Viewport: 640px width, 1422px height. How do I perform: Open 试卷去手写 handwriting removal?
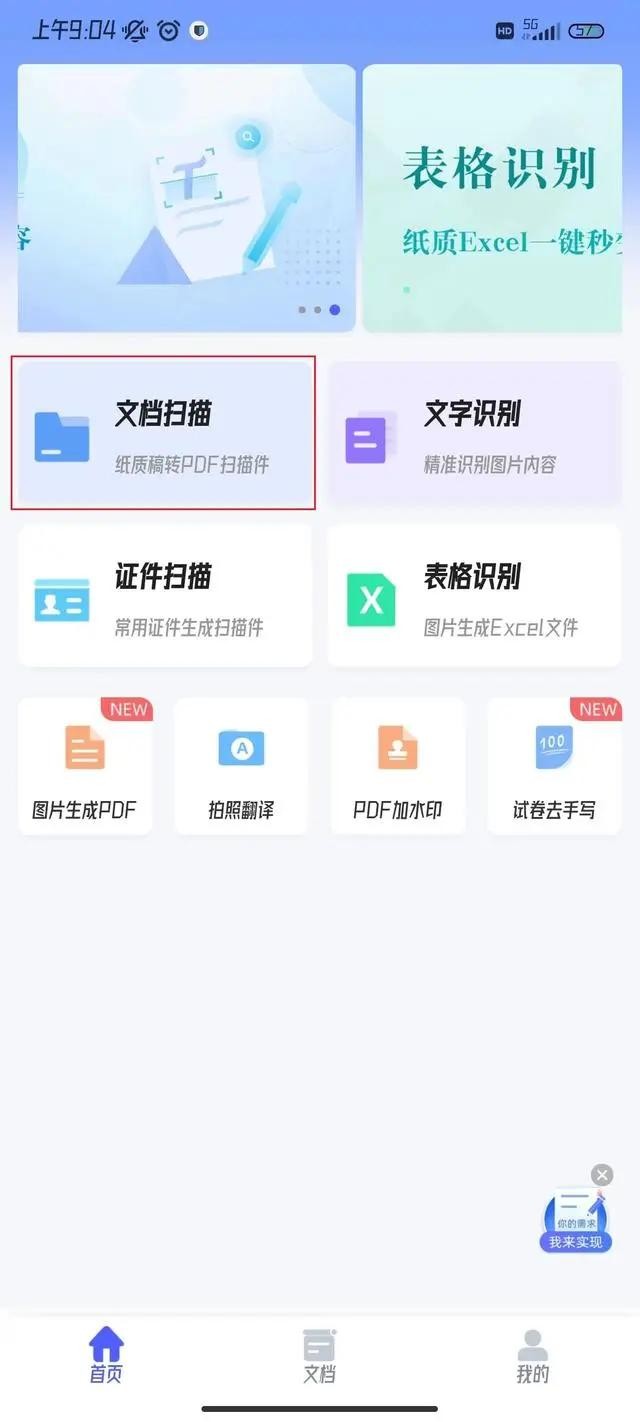(554, 766)
